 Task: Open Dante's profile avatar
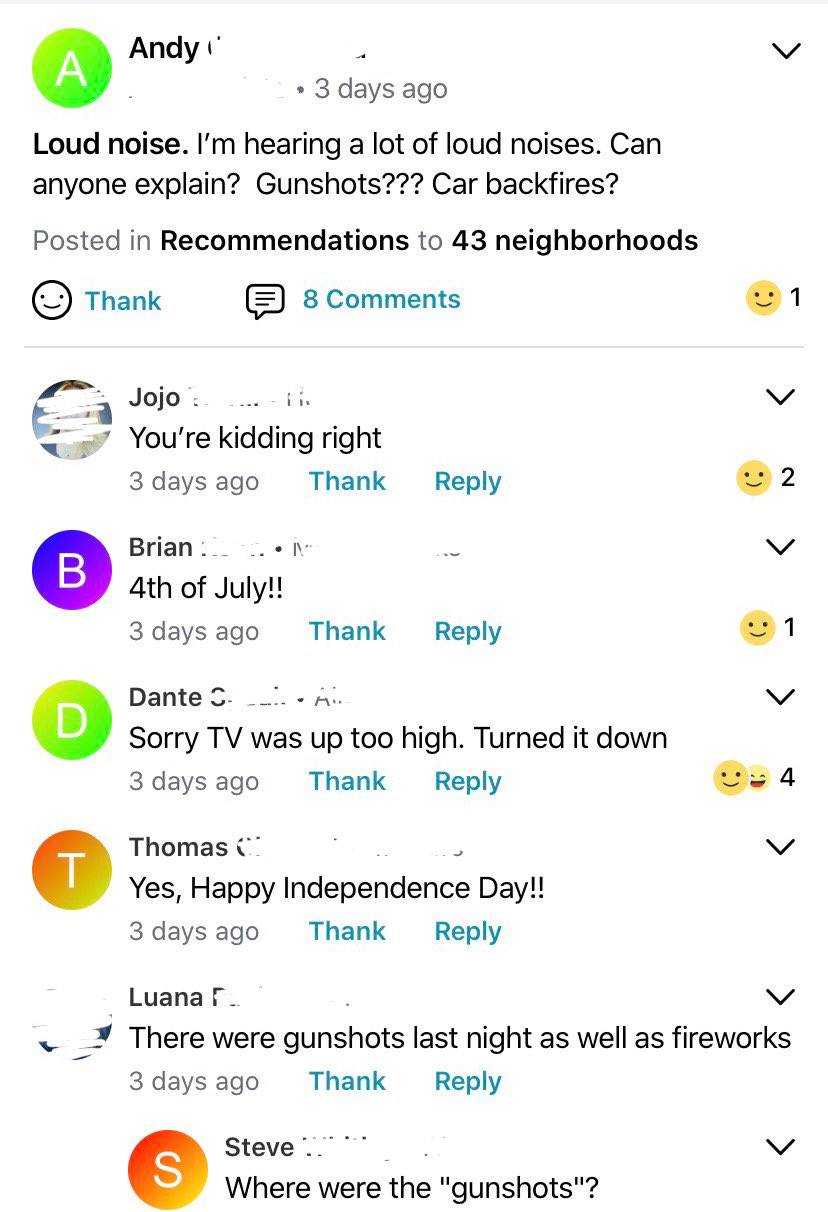tap(70, 720)
